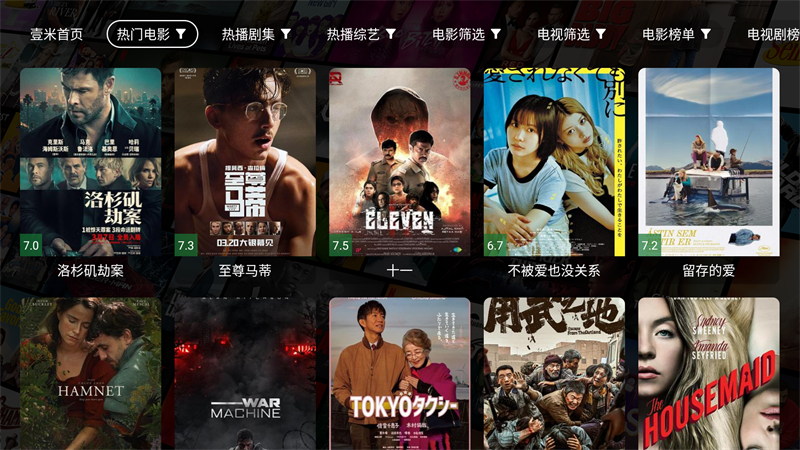Switch to the 电影榜单 tab

677,34
